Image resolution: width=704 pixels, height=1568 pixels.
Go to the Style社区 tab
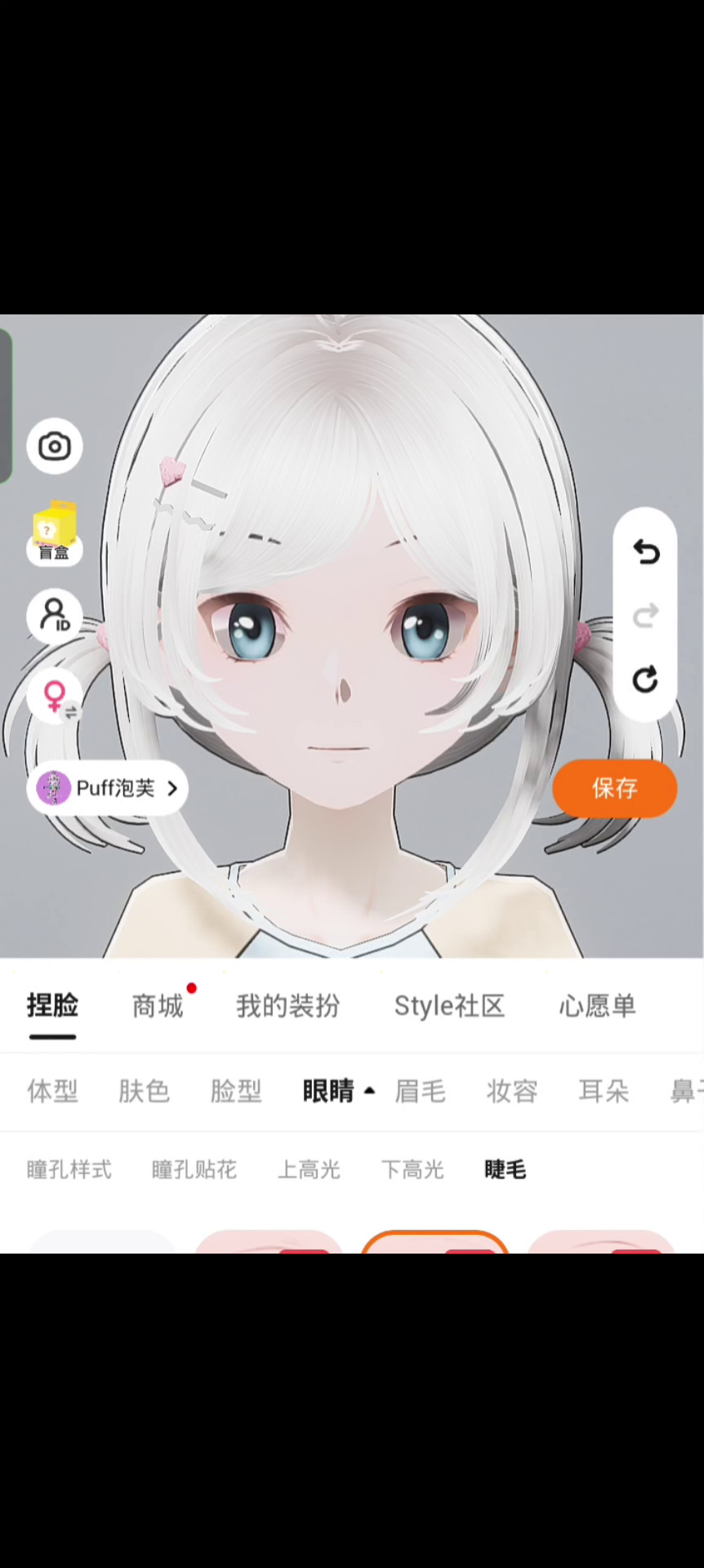tap(449, 1006)
